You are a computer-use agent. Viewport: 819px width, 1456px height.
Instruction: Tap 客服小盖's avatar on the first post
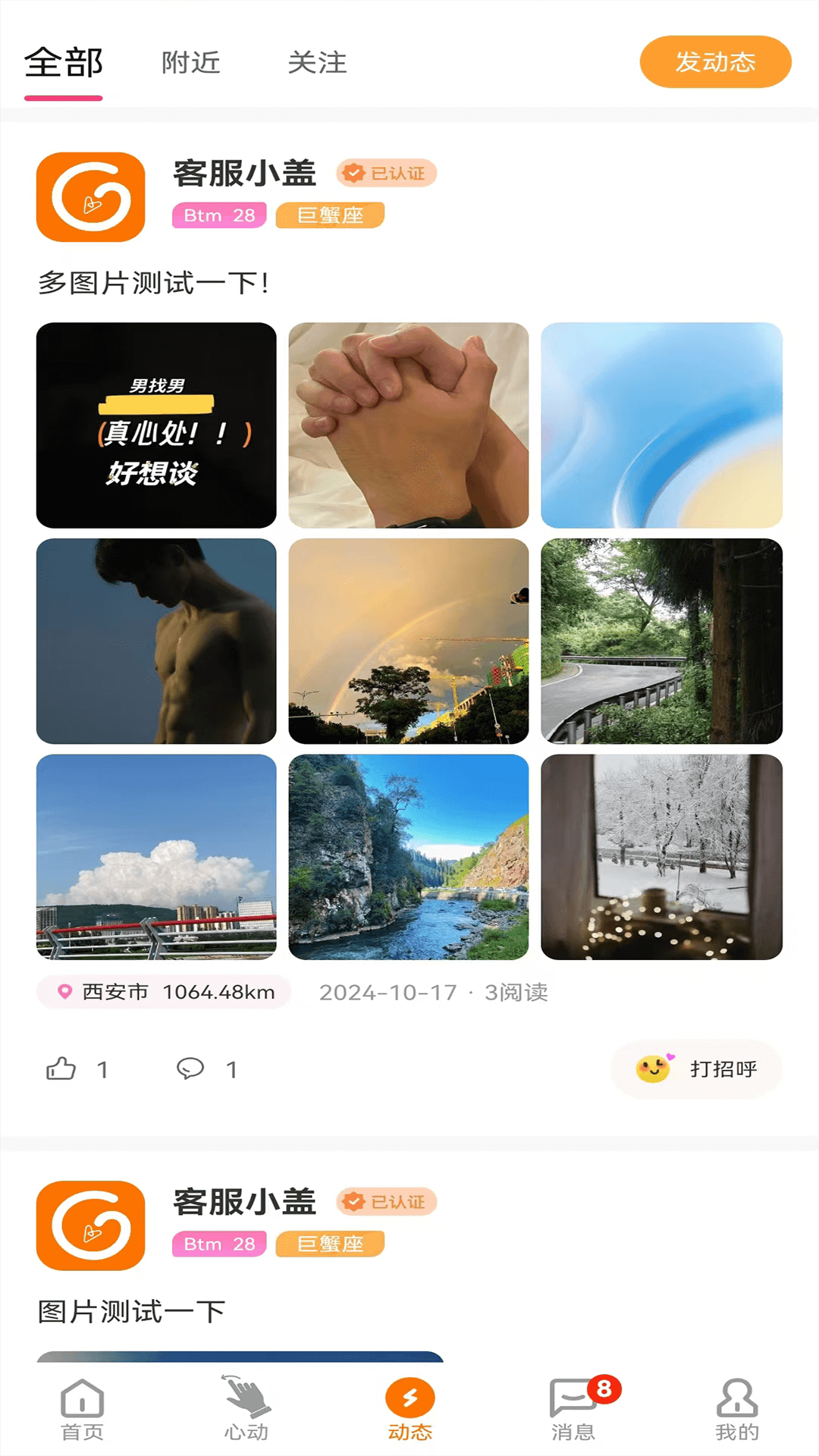[89, 199]
